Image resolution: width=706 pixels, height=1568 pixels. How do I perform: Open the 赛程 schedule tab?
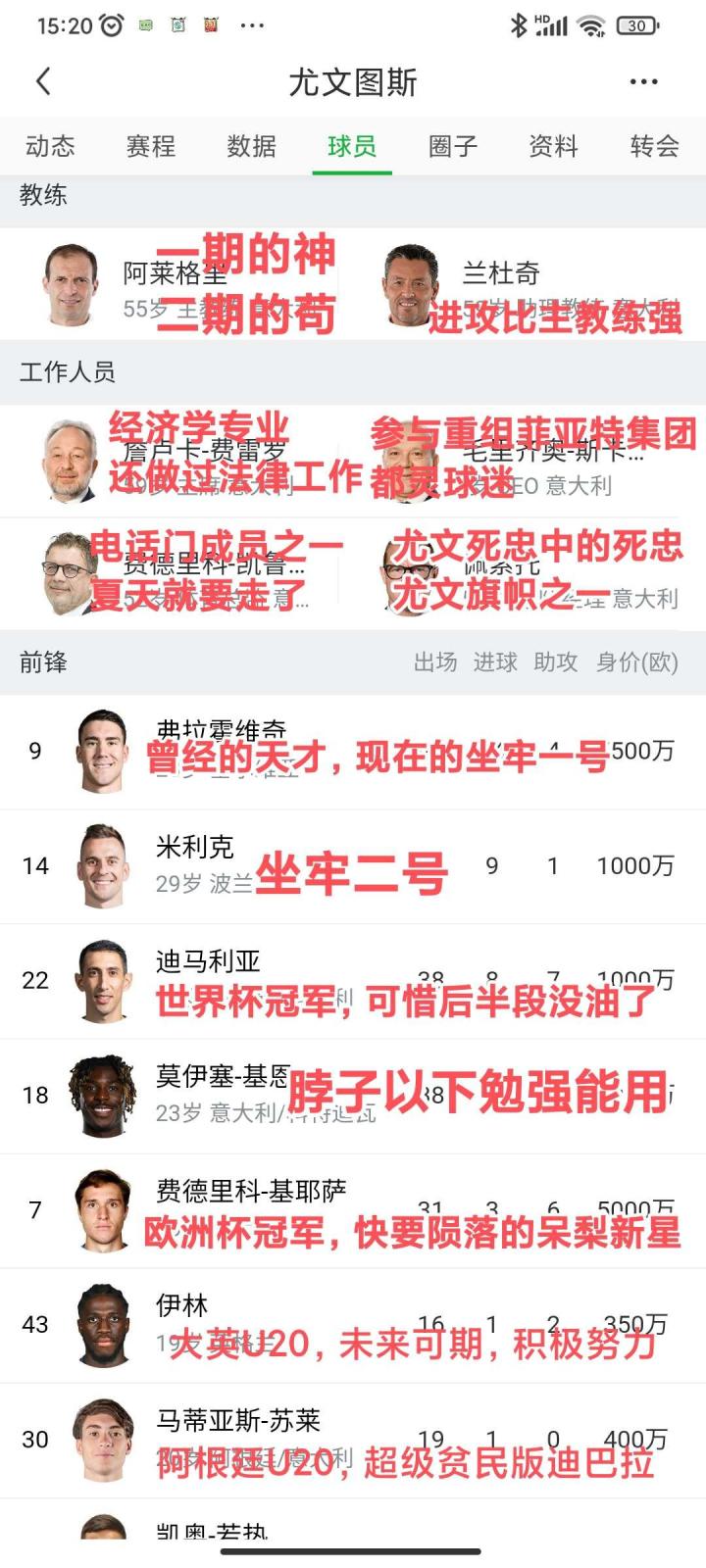(151, 146)
